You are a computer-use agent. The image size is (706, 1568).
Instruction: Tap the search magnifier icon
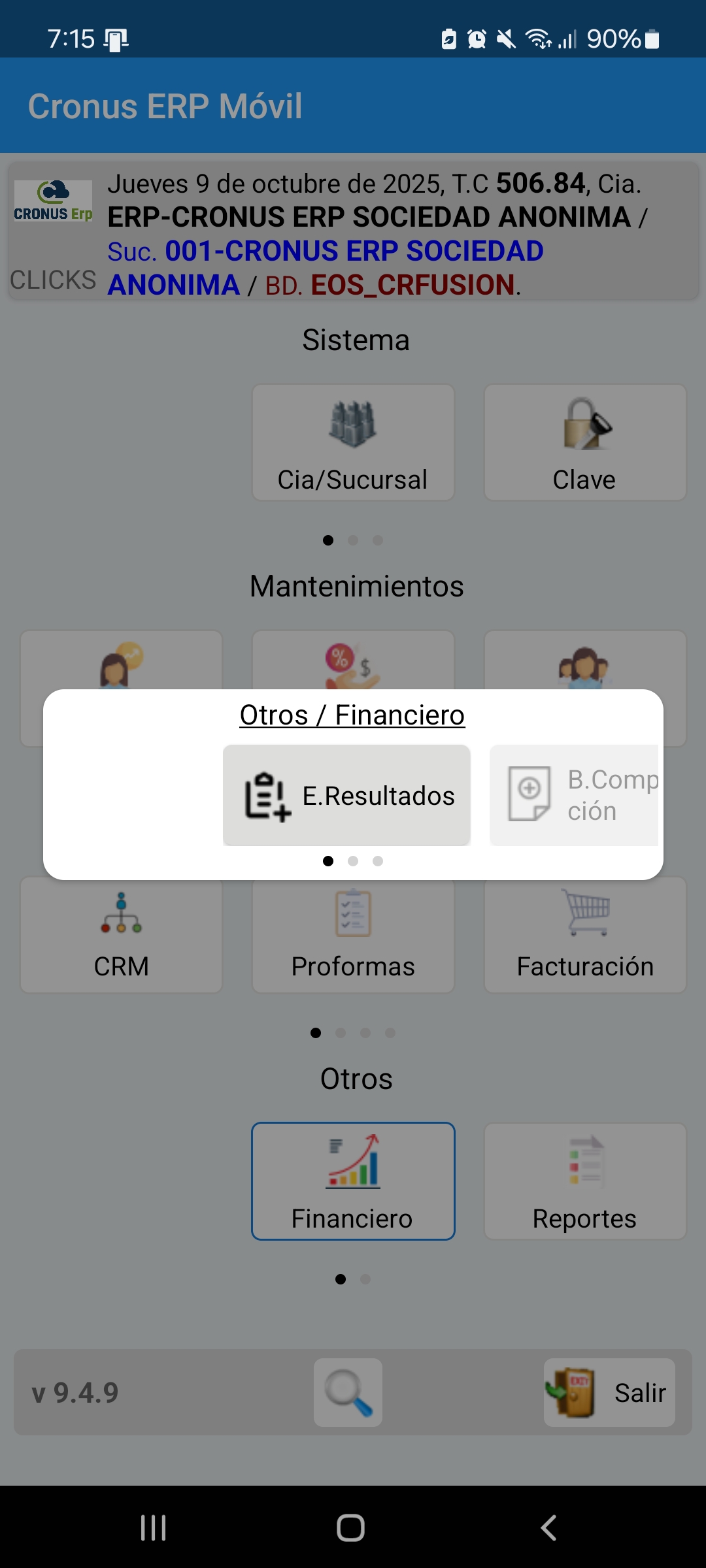pos(348,1392)
